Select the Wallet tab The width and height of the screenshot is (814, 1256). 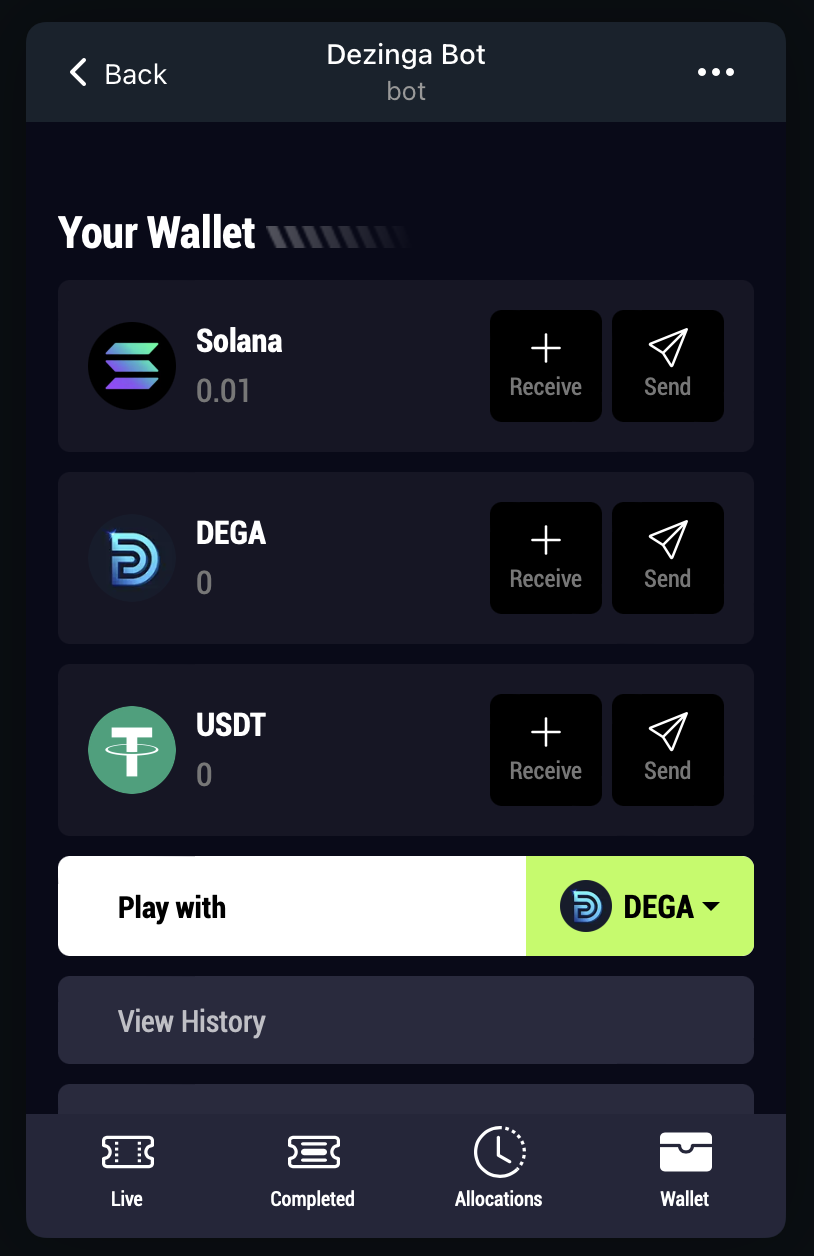coord(685,1167)
